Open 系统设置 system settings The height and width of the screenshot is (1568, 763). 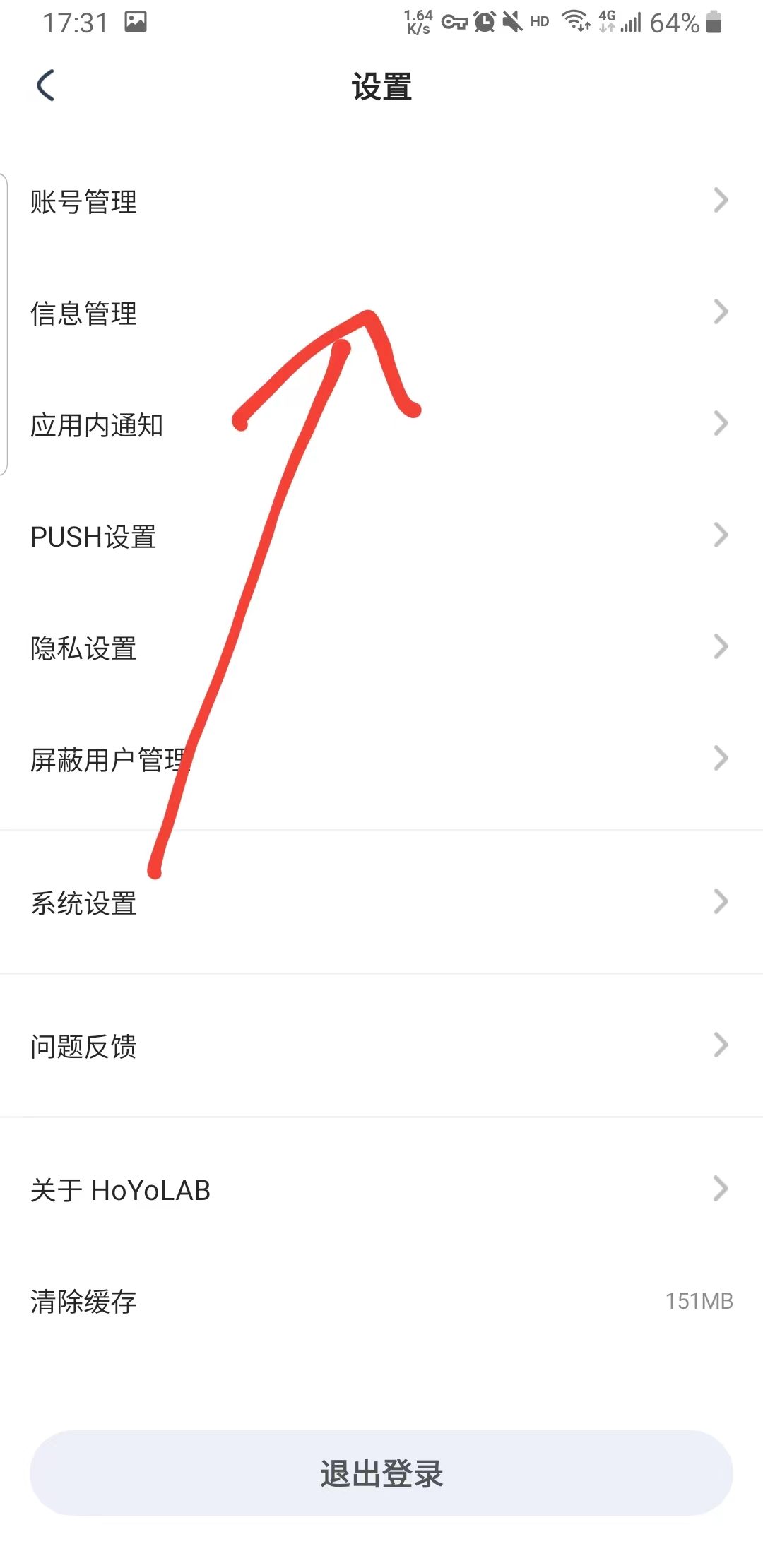click(381, 903)
